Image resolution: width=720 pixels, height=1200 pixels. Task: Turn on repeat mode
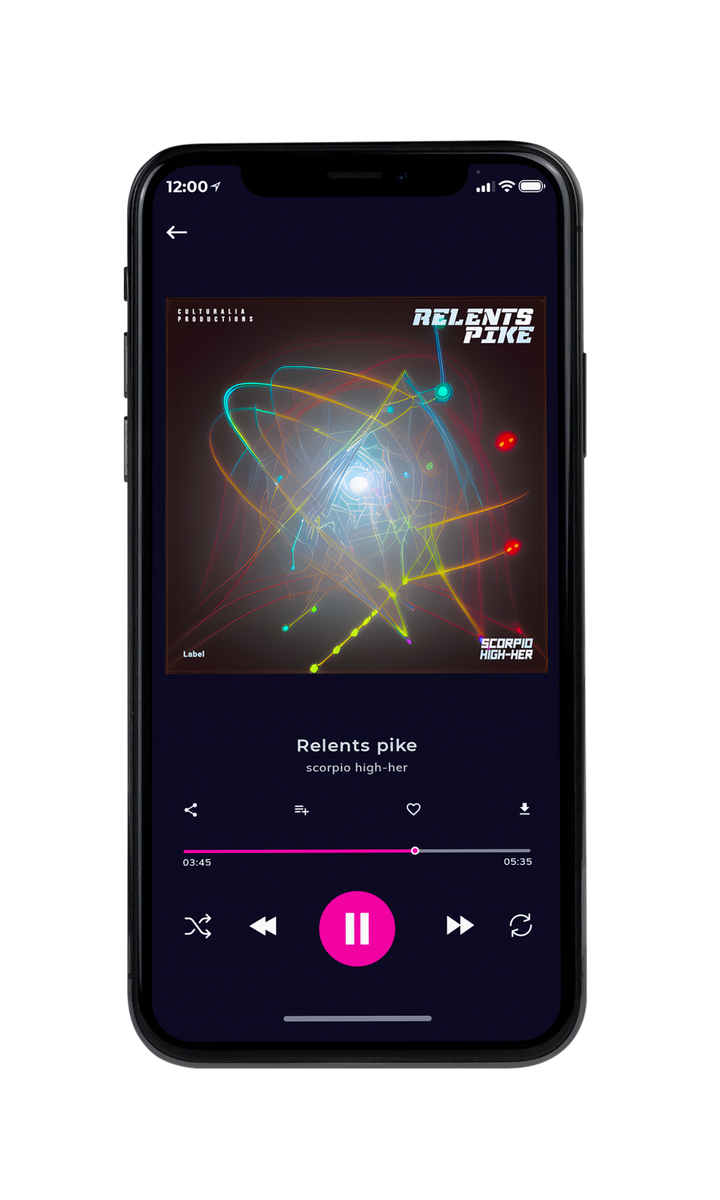tap(521, 926)
